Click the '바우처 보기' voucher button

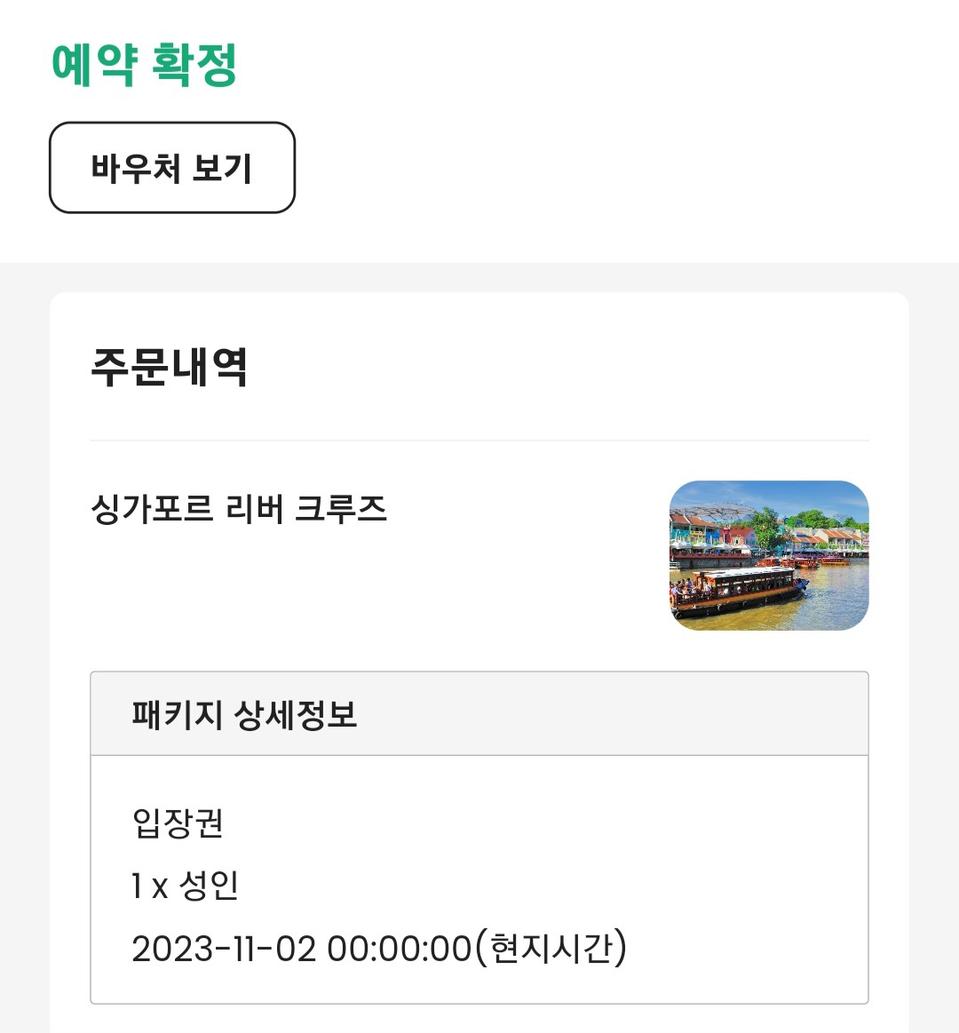(x=171, y=167)
